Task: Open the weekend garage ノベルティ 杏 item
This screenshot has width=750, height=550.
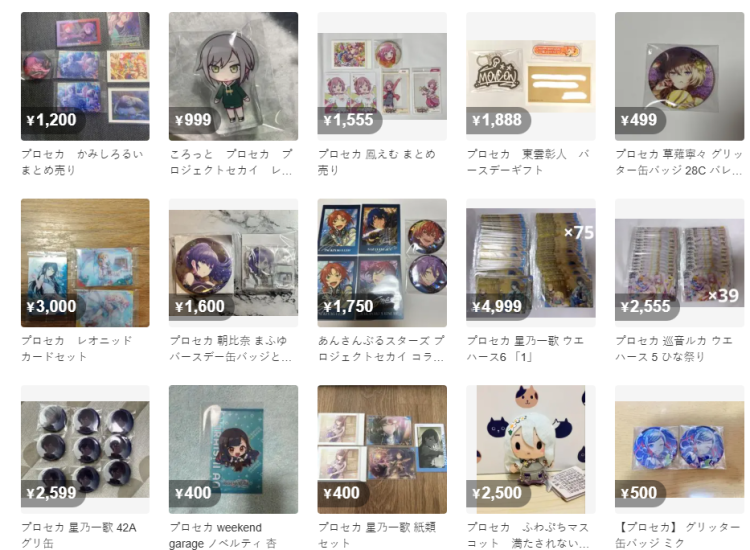Action: tap(233, 448)
